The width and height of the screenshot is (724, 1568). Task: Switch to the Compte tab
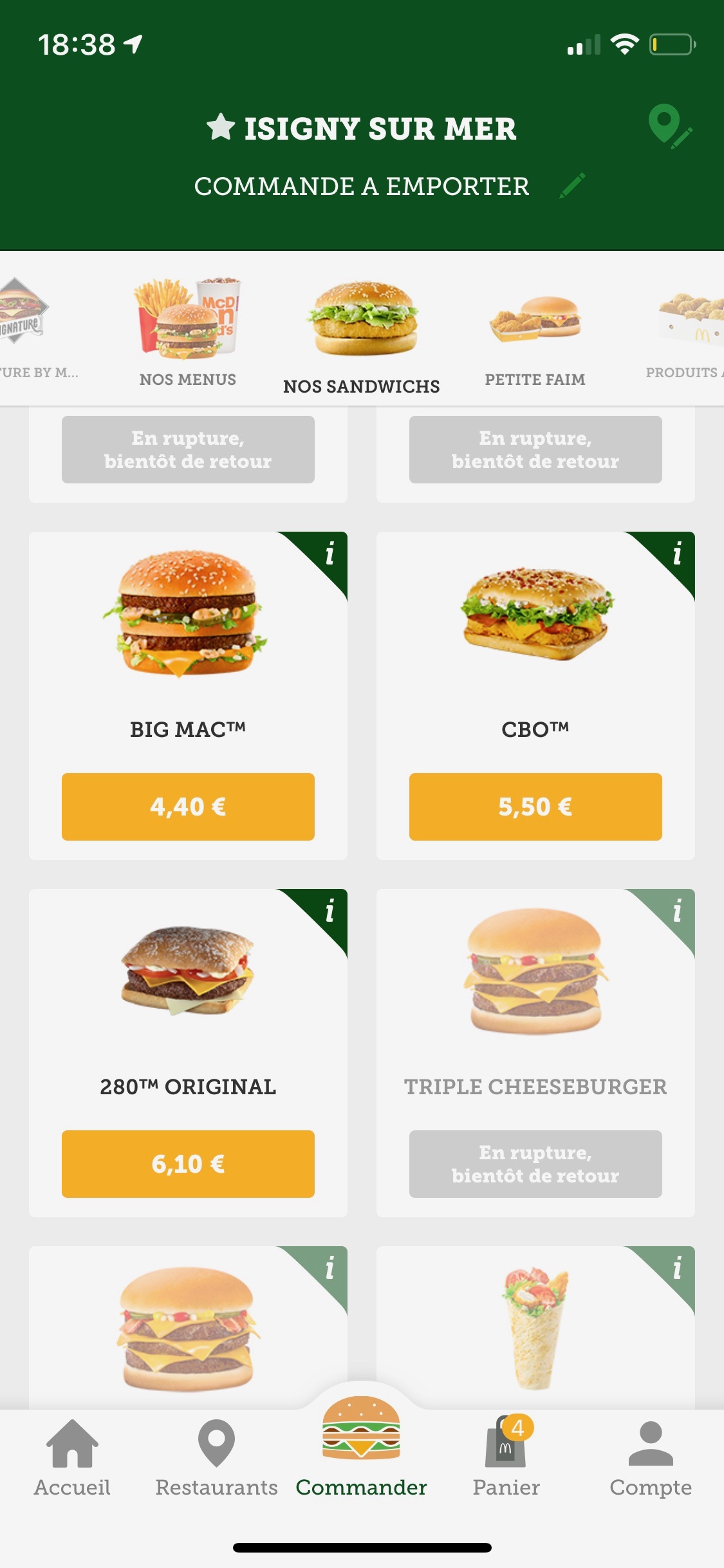[651, 1458]
